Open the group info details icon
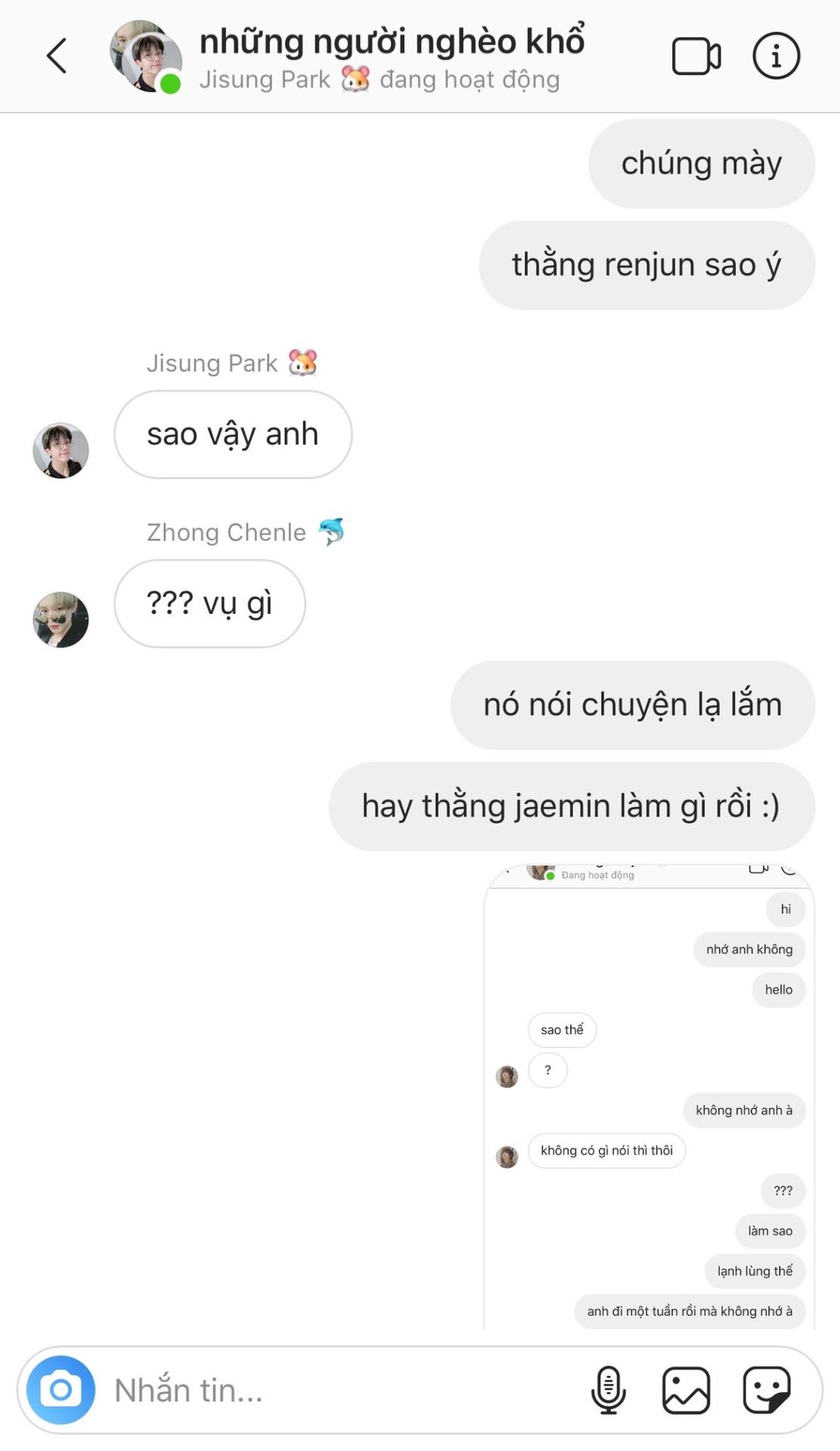The height and width of the screenshot is (1451, 840). [x=776, y=56]
